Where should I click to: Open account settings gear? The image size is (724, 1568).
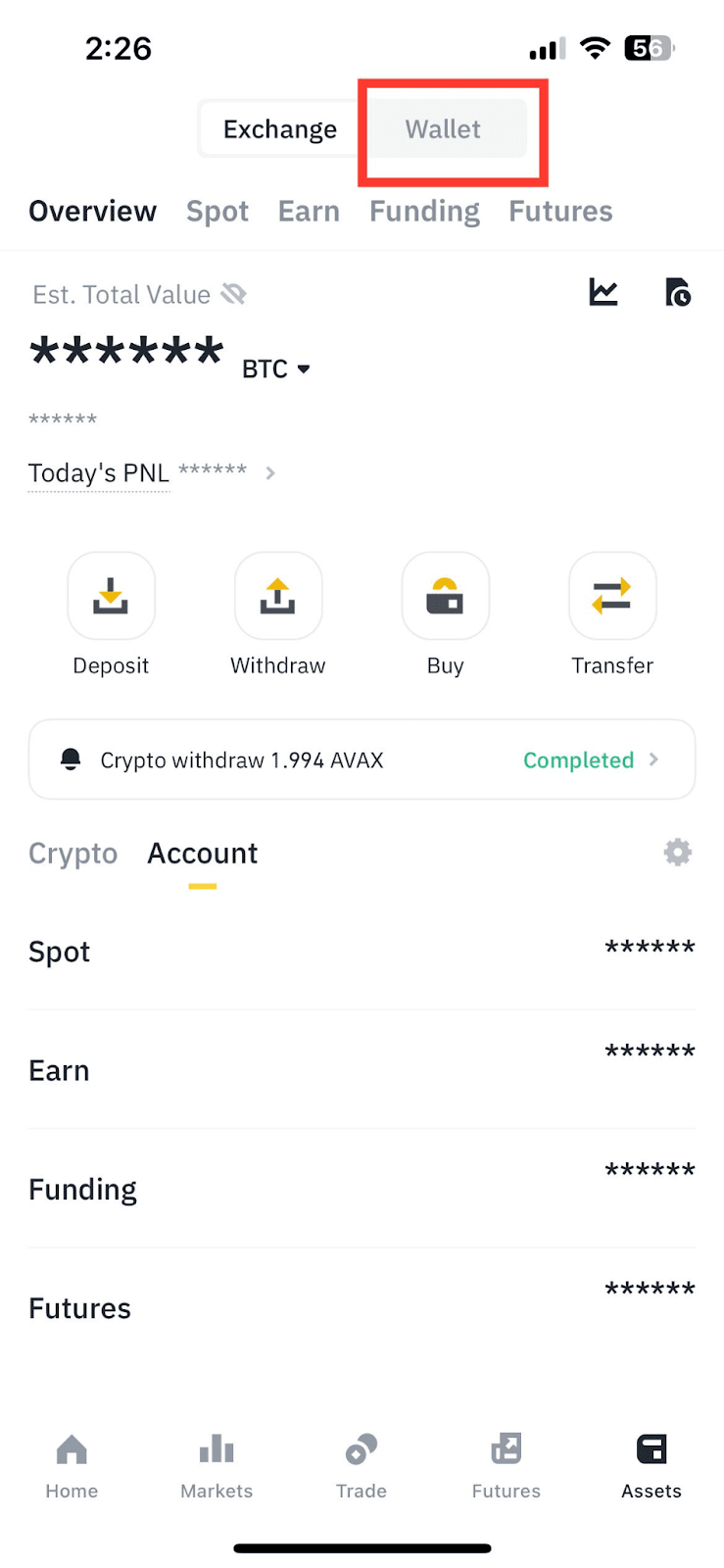(677, 852)
